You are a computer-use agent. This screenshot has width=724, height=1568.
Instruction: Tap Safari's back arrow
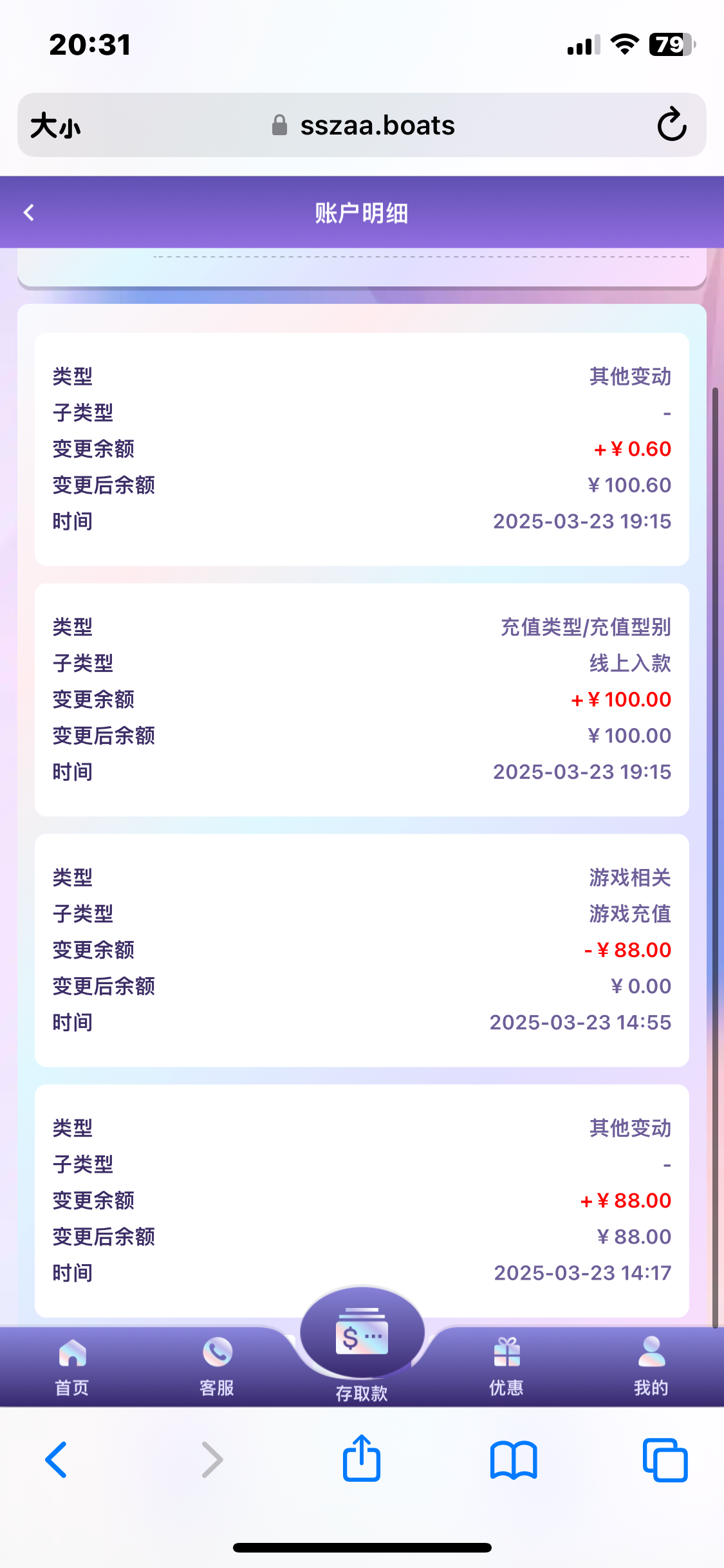(56, 1460)
